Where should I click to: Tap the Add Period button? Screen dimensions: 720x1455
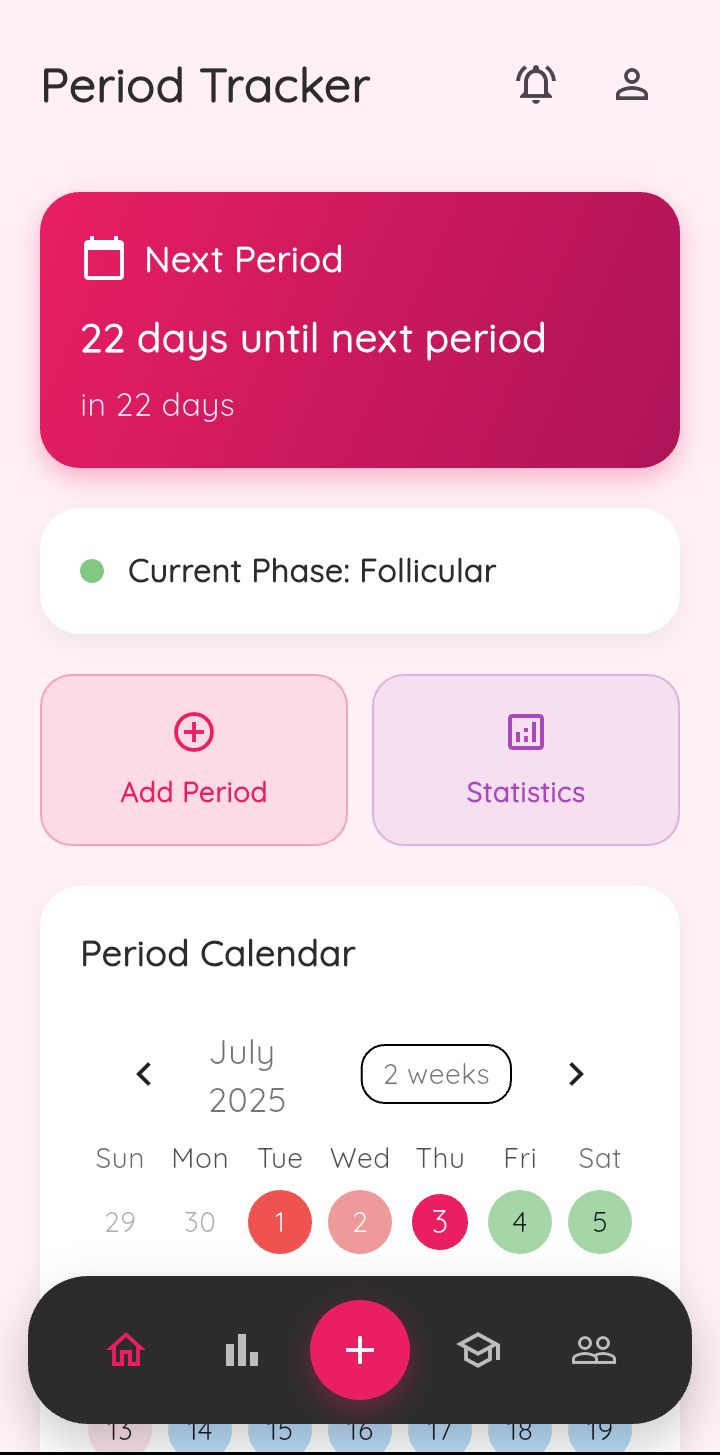click(x=194, y=760)
